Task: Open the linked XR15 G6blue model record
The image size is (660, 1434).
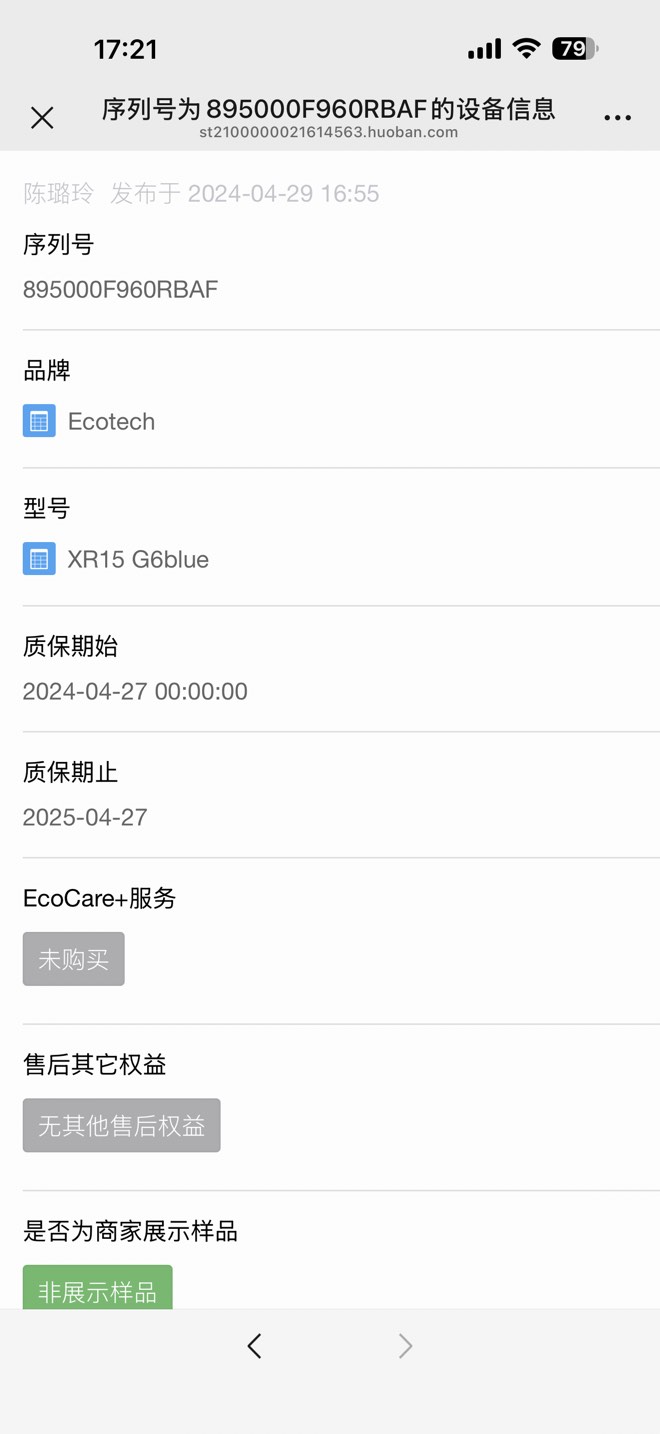Action: (137, 560)
